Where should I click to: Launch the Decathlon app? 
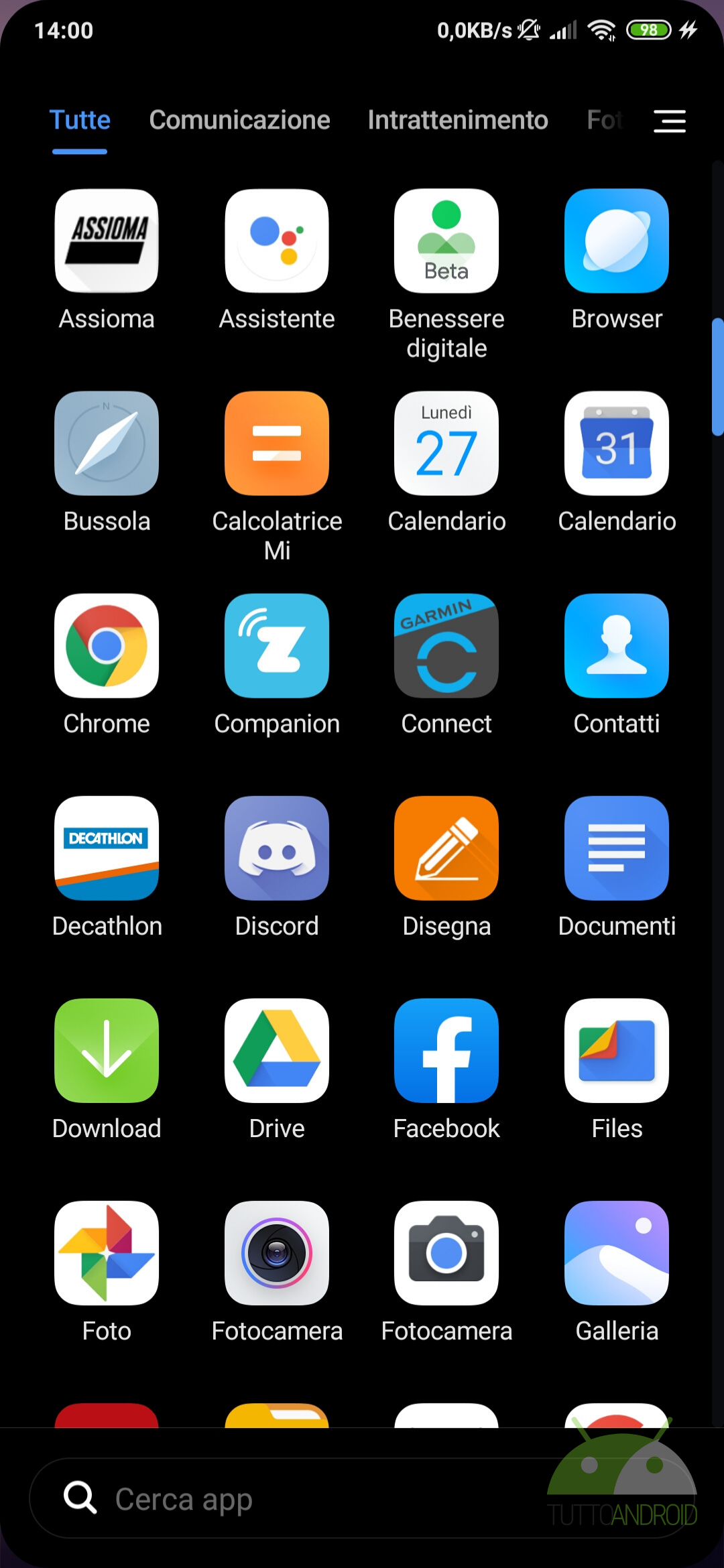coord(107,848)
